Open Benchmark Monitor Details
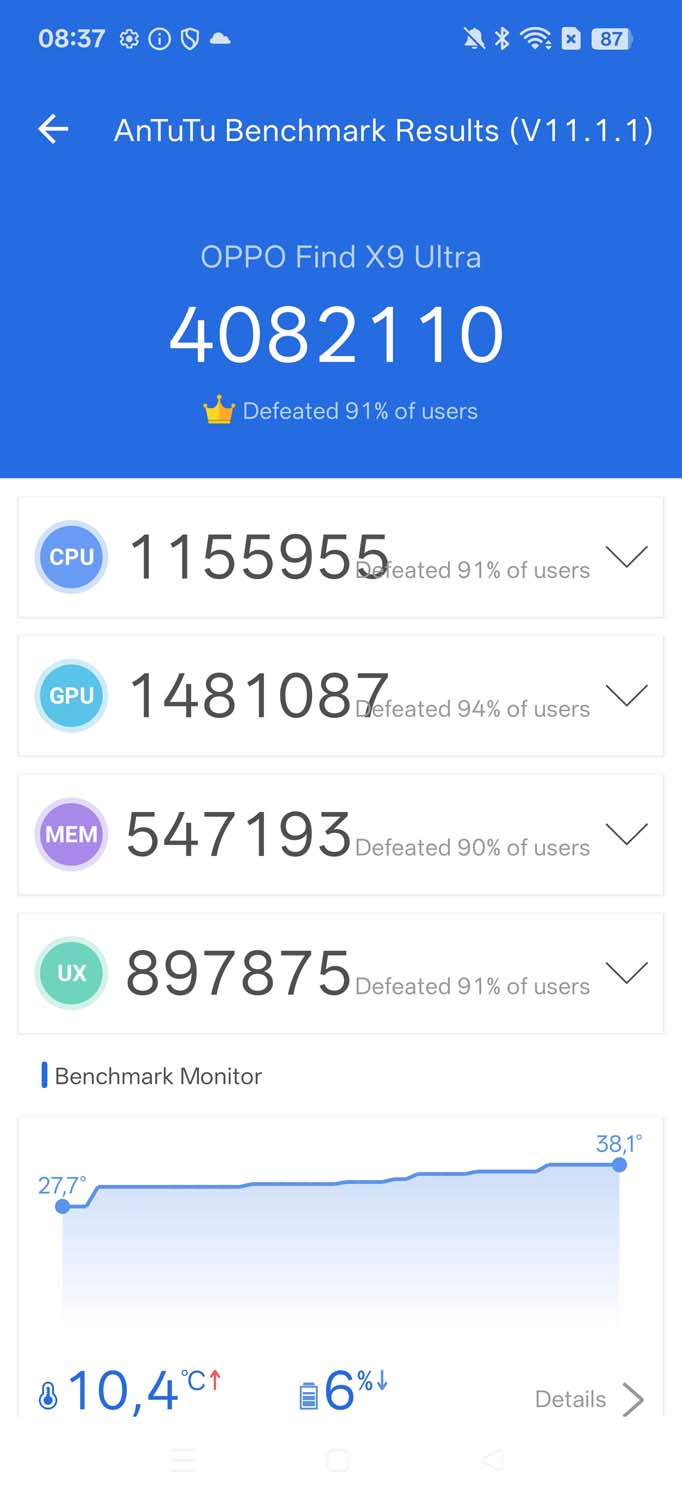This screenshot has height=1500, width=682. coord(588,1399)
